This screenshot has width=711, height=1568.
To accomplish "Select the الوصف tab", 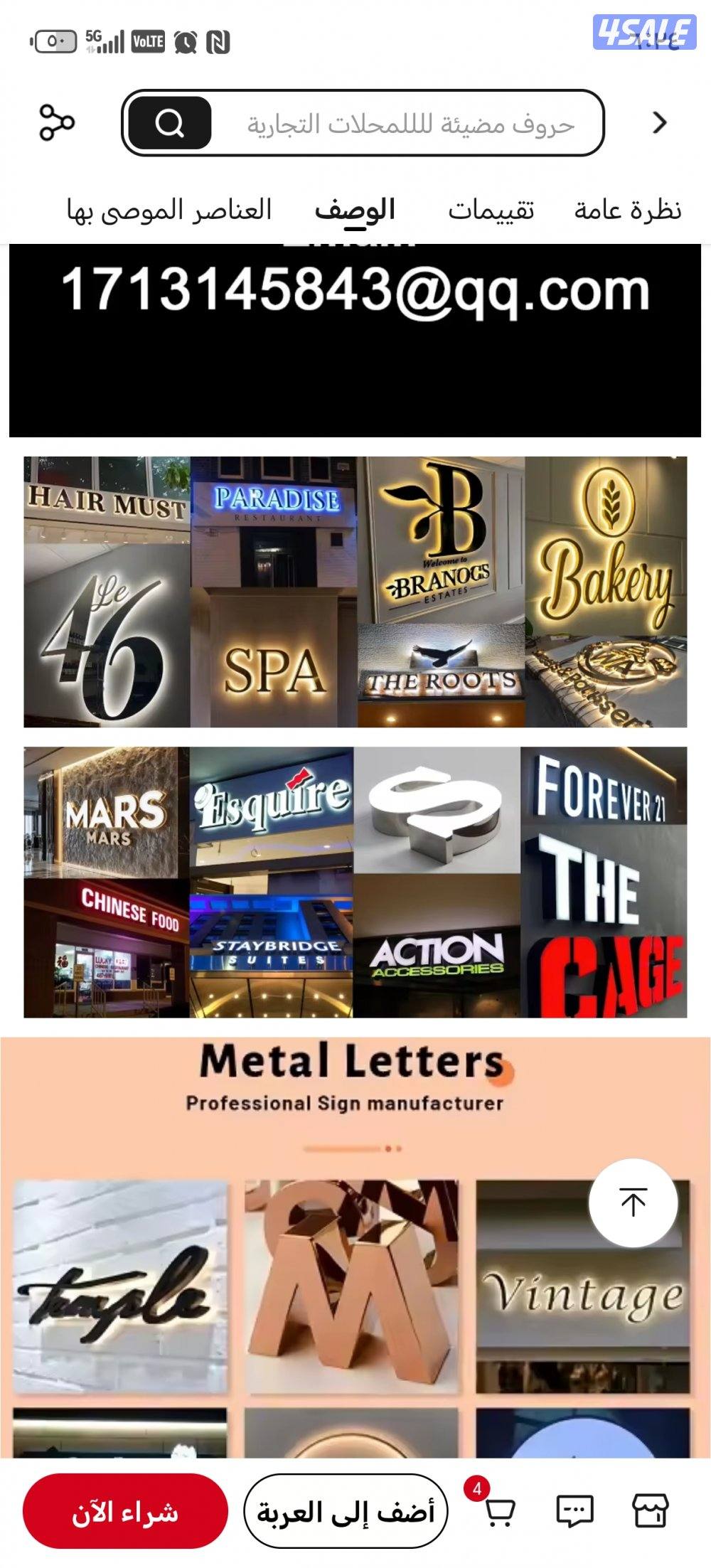I will point(355,210).
